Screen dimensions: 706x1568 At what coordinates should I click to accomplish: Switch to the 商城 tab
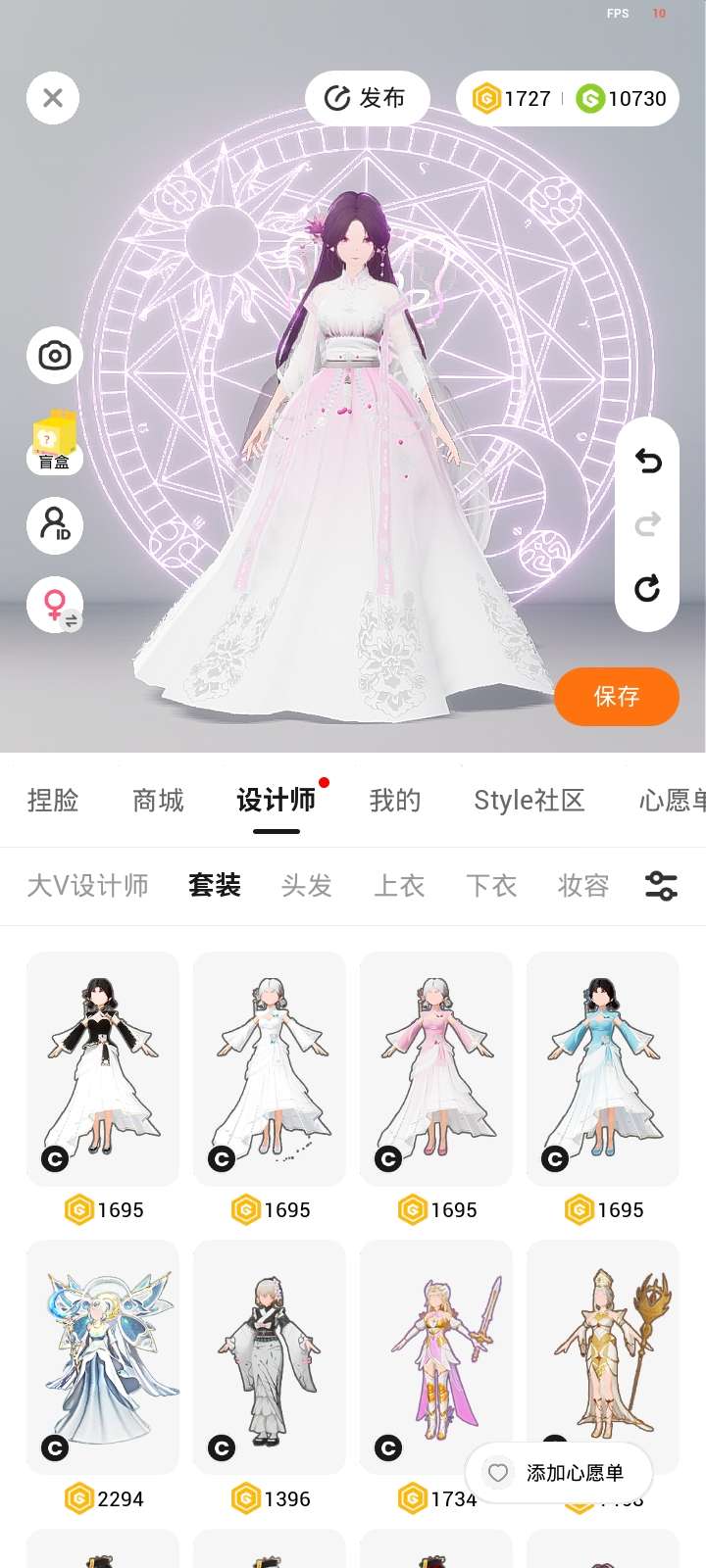158,801
